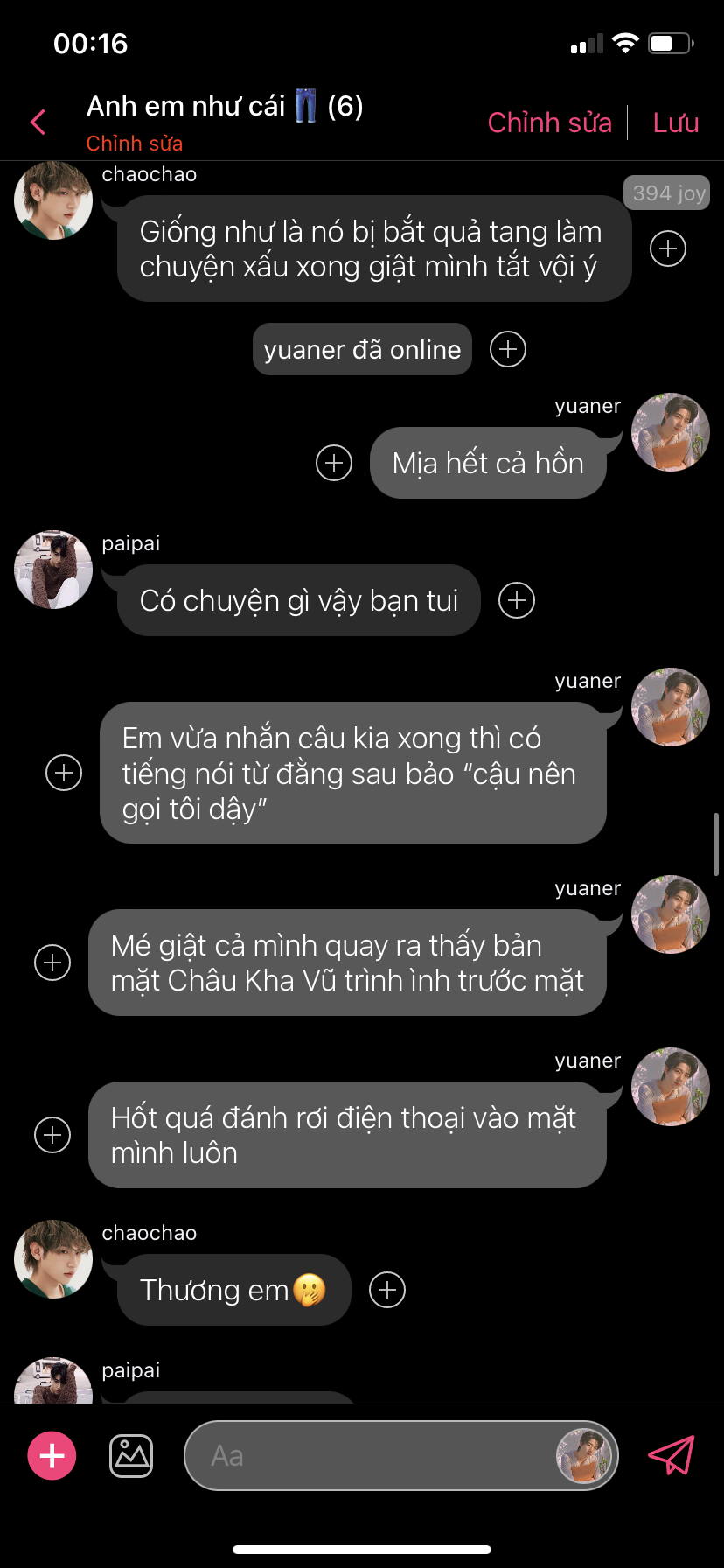Tap the plus beside "Hốt quá đánh rơi điện thoại"
This screenshot has height=1568, width=724.
(x=52, y=1135)
